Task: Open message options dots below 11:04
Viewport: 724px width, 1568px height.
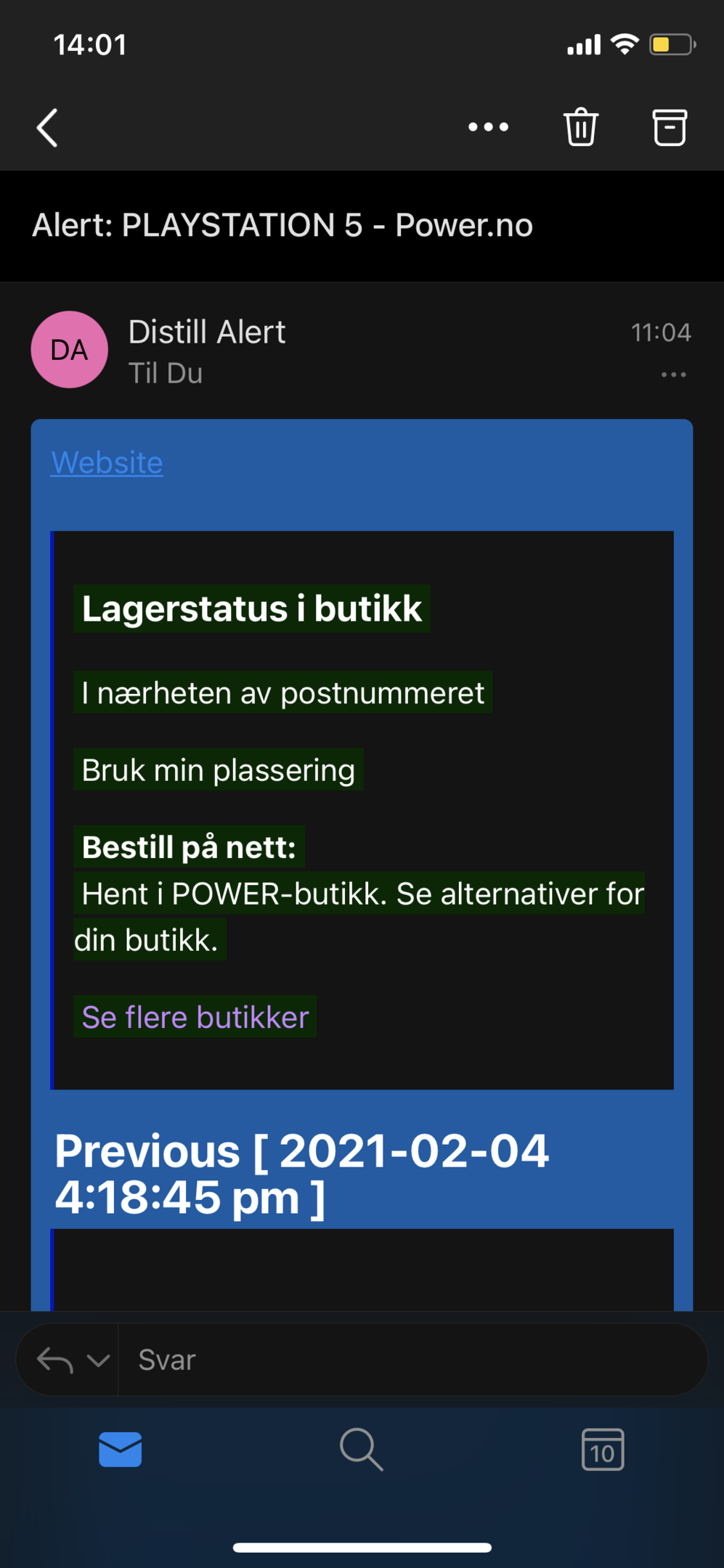Action: point(673,375)
